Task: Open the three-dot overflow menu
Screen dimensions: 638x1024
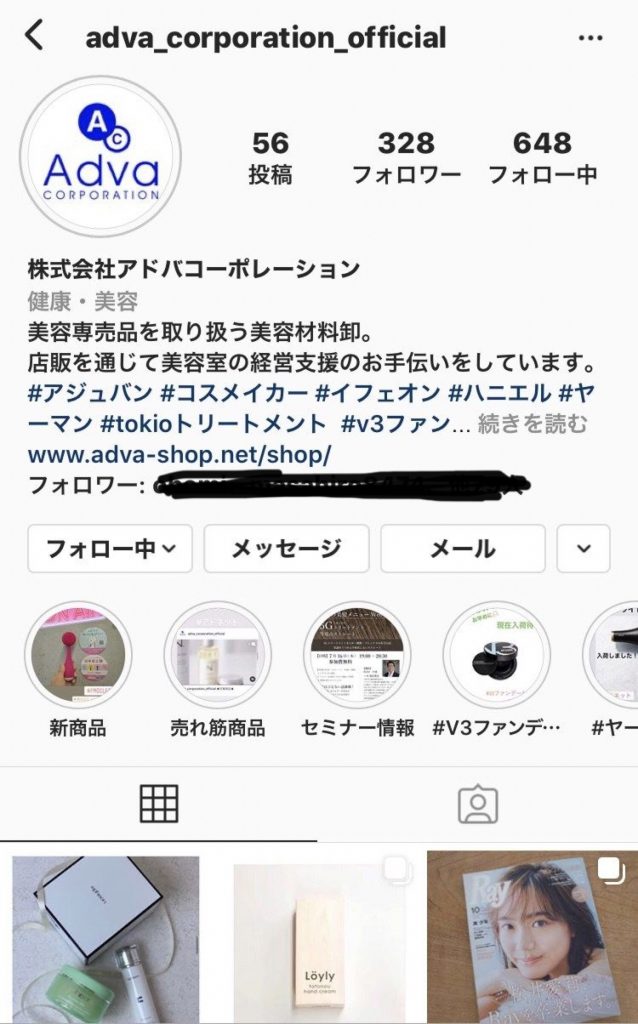Action: pyautogui.click(x=592, y=38)
